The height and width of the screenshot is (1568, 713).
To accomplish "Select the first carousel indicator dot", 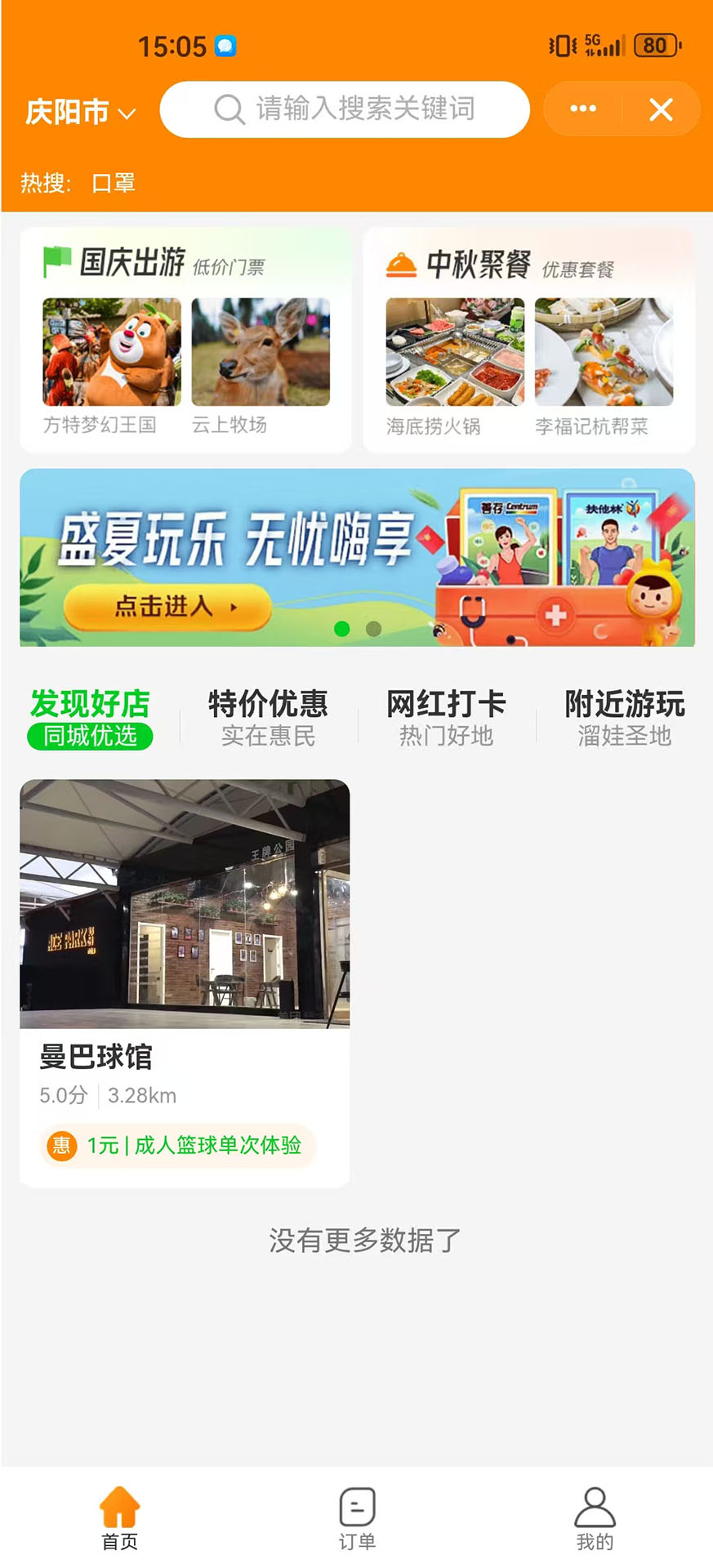I will click(x=341, y=629).
